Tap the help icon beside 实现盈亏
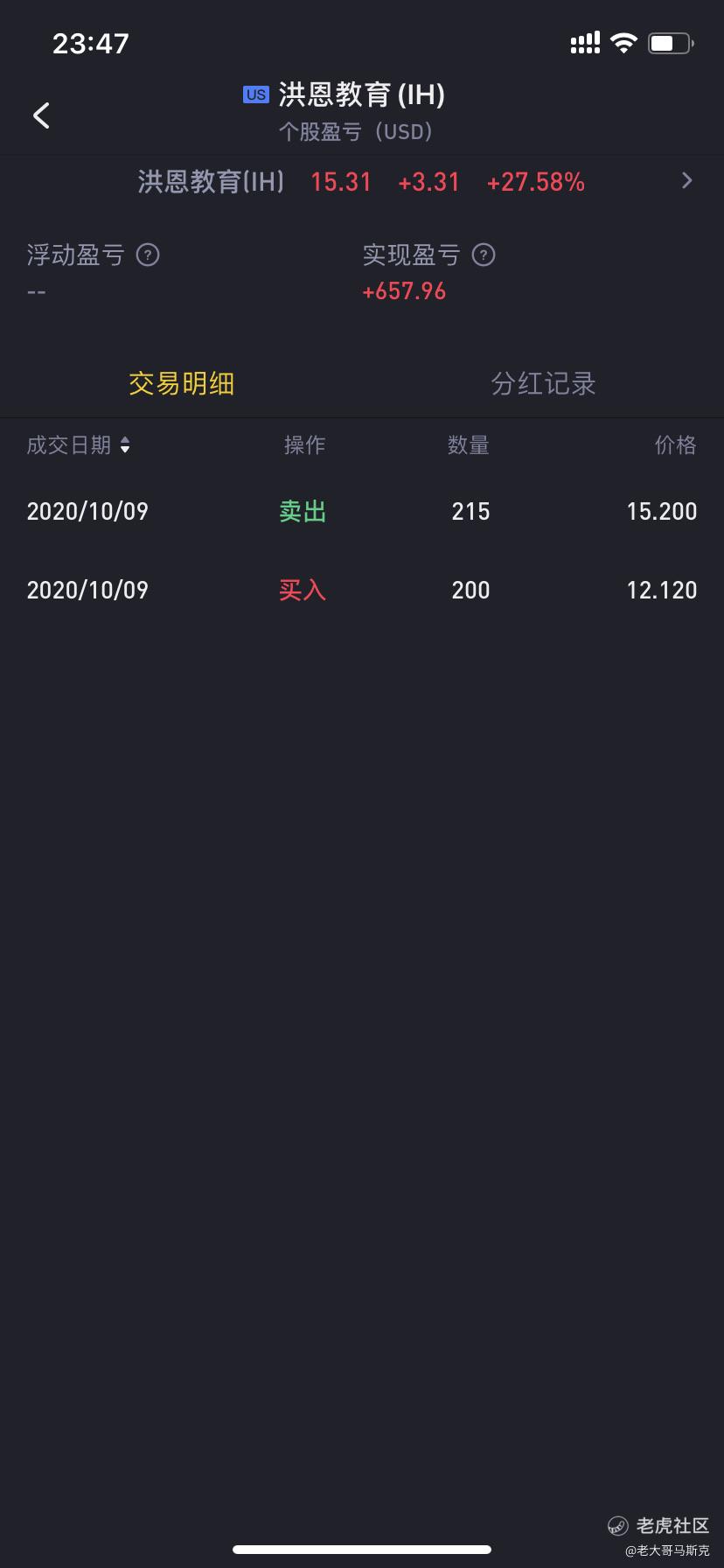Image resolution: width=724 pixels, height=1568 pixels. 484,255
